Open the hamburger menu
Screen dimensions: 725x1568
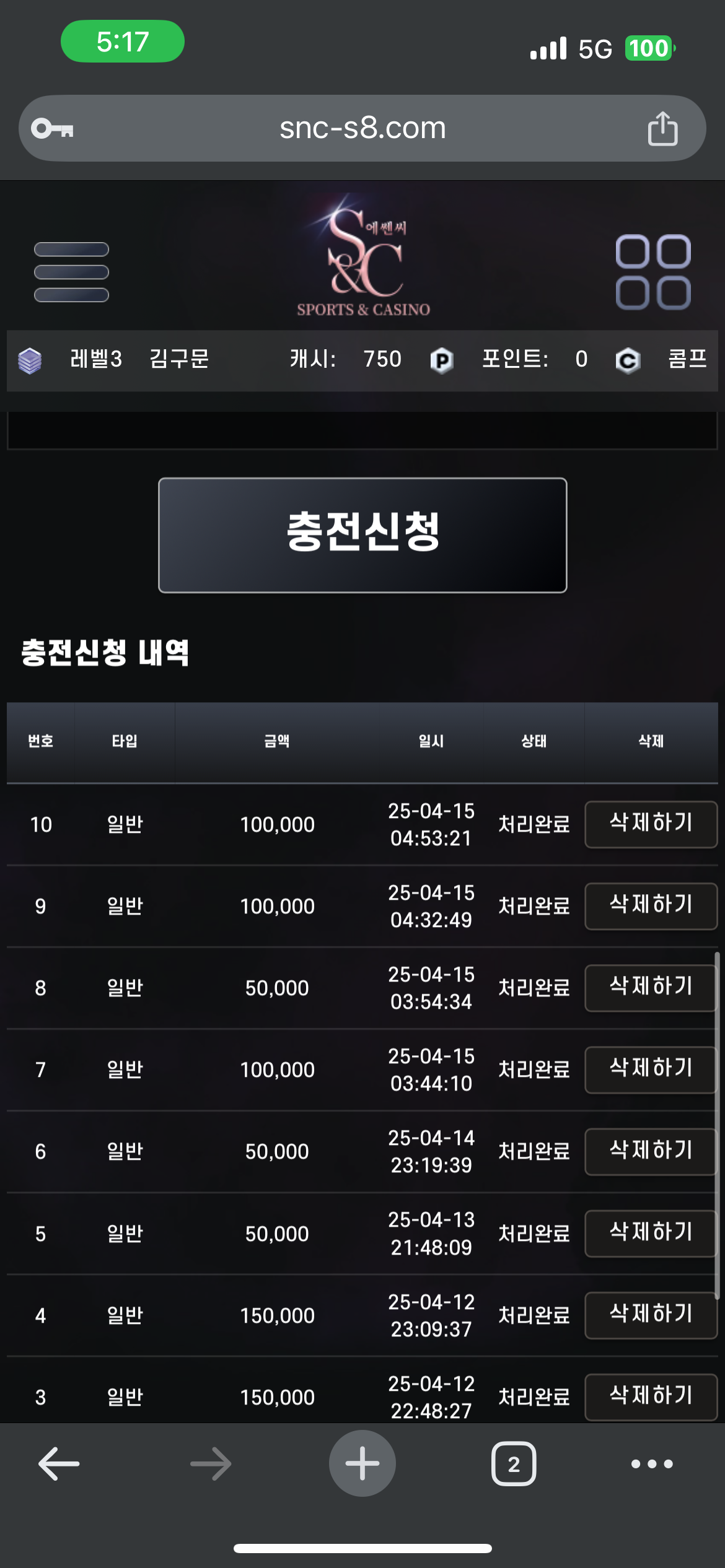71,272
